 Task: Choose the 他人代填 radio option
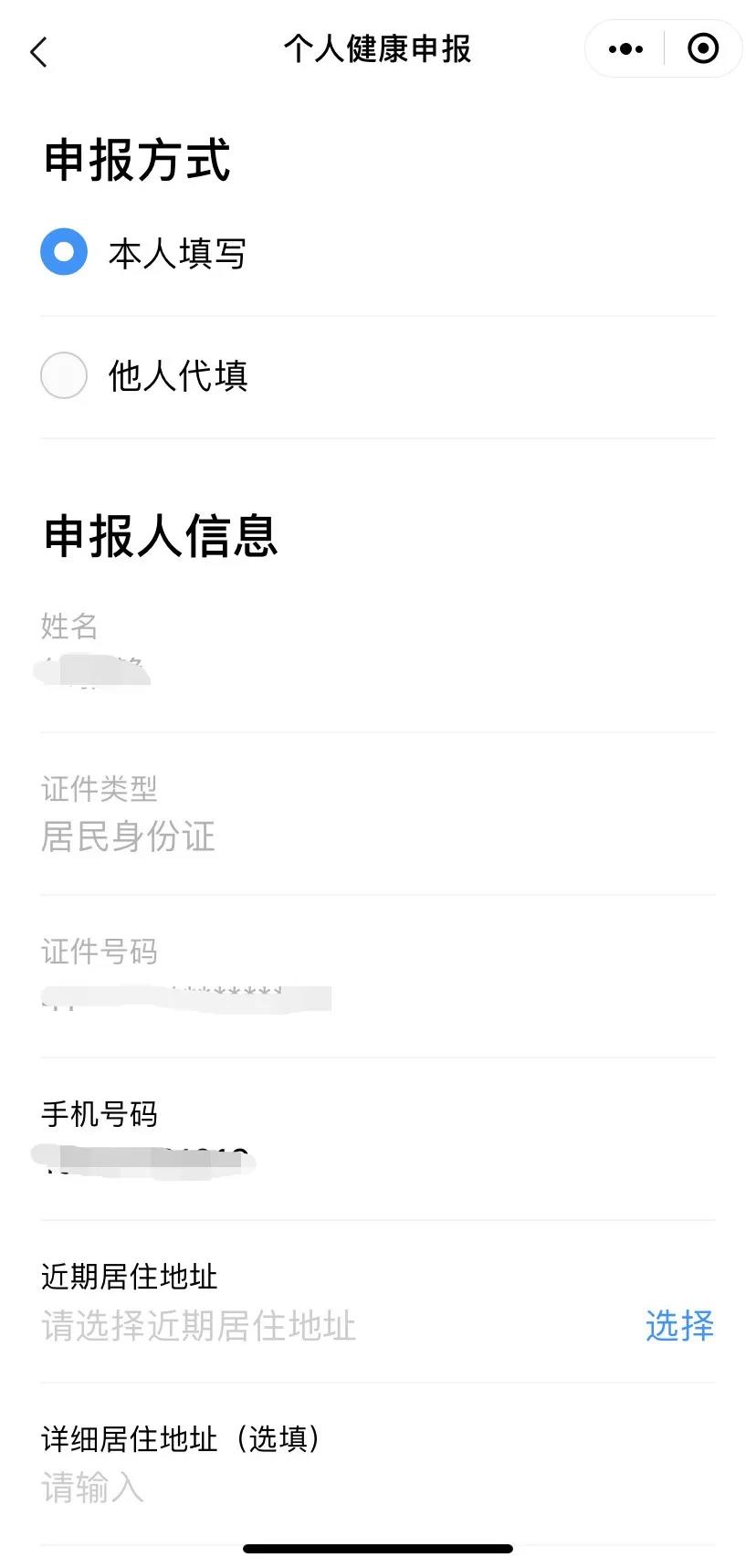[64, 375]
